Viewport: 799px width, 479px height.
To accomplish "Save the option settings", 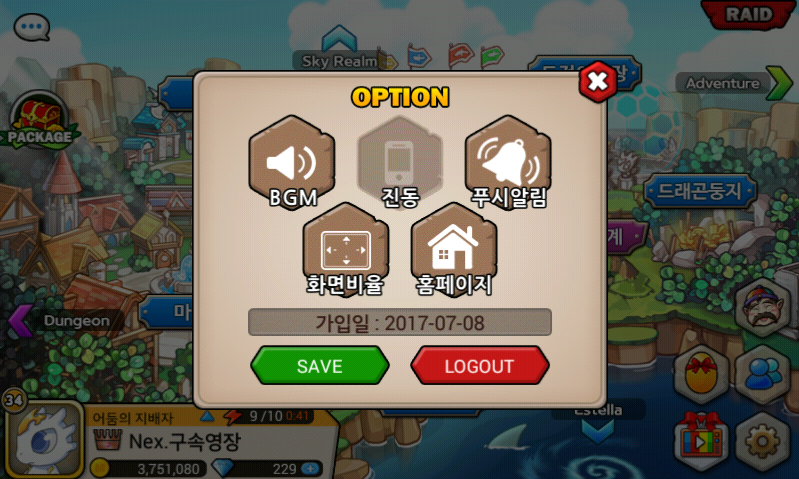I will click(319, 366).
